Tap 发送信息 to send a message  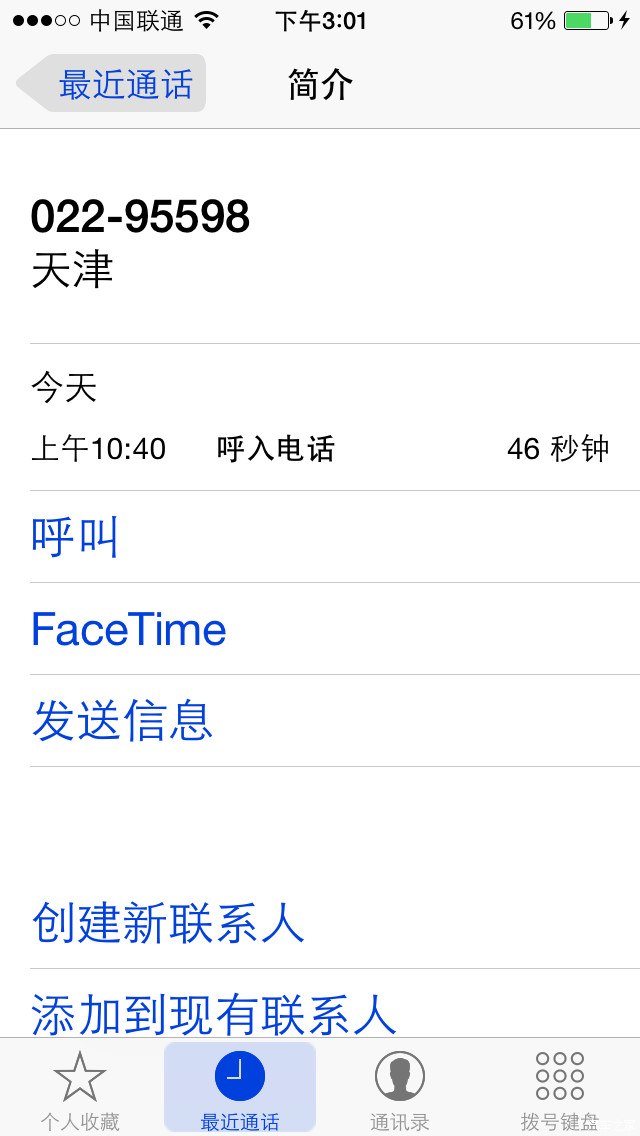tap(122, 721)
